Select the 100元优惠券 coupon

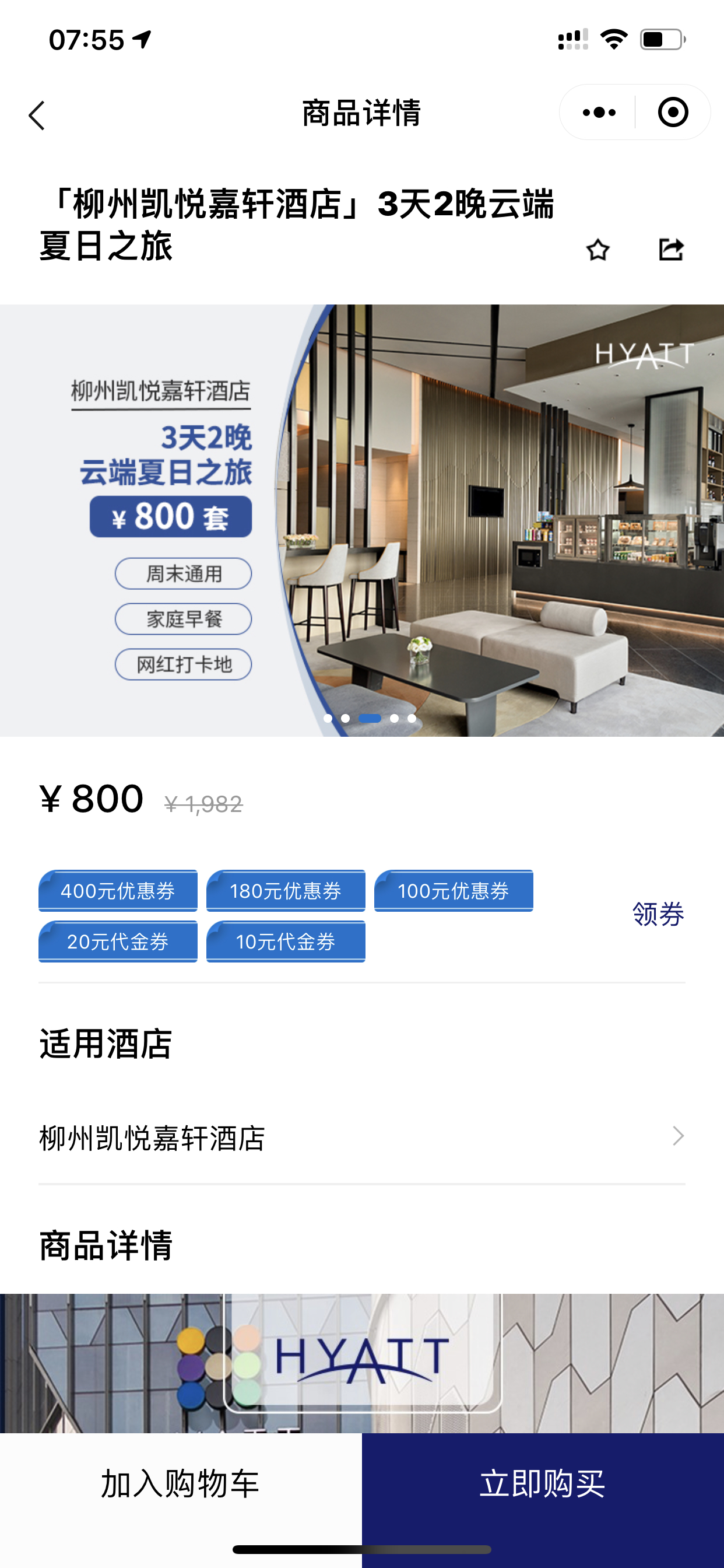click(x=454, y=891)
